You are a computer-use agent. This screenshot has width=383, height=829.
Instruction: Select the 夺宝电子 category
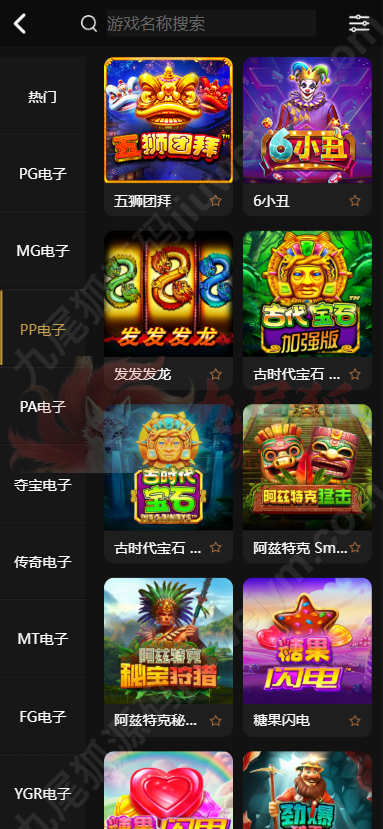(x=42, y=484)
